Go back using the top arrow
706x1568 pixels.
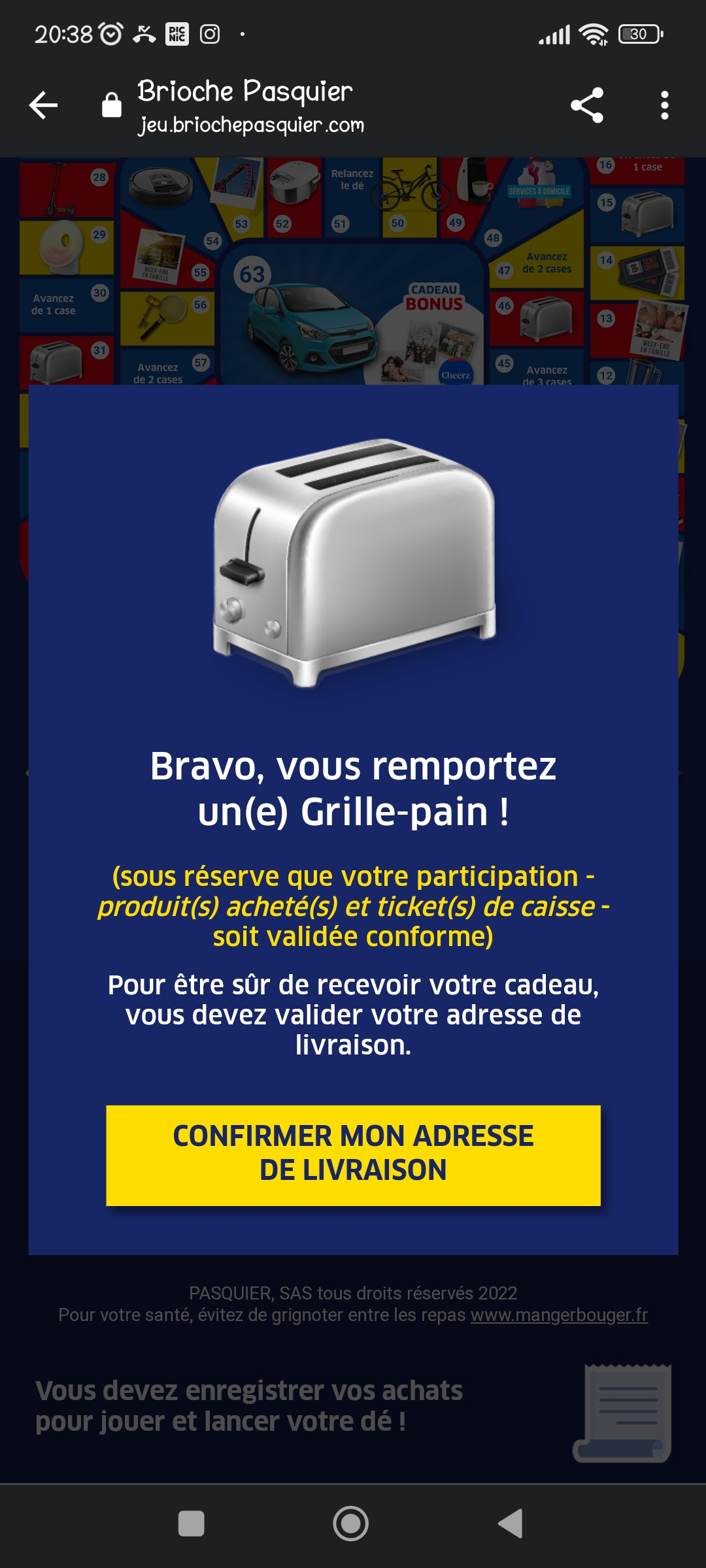coord(44,105)
